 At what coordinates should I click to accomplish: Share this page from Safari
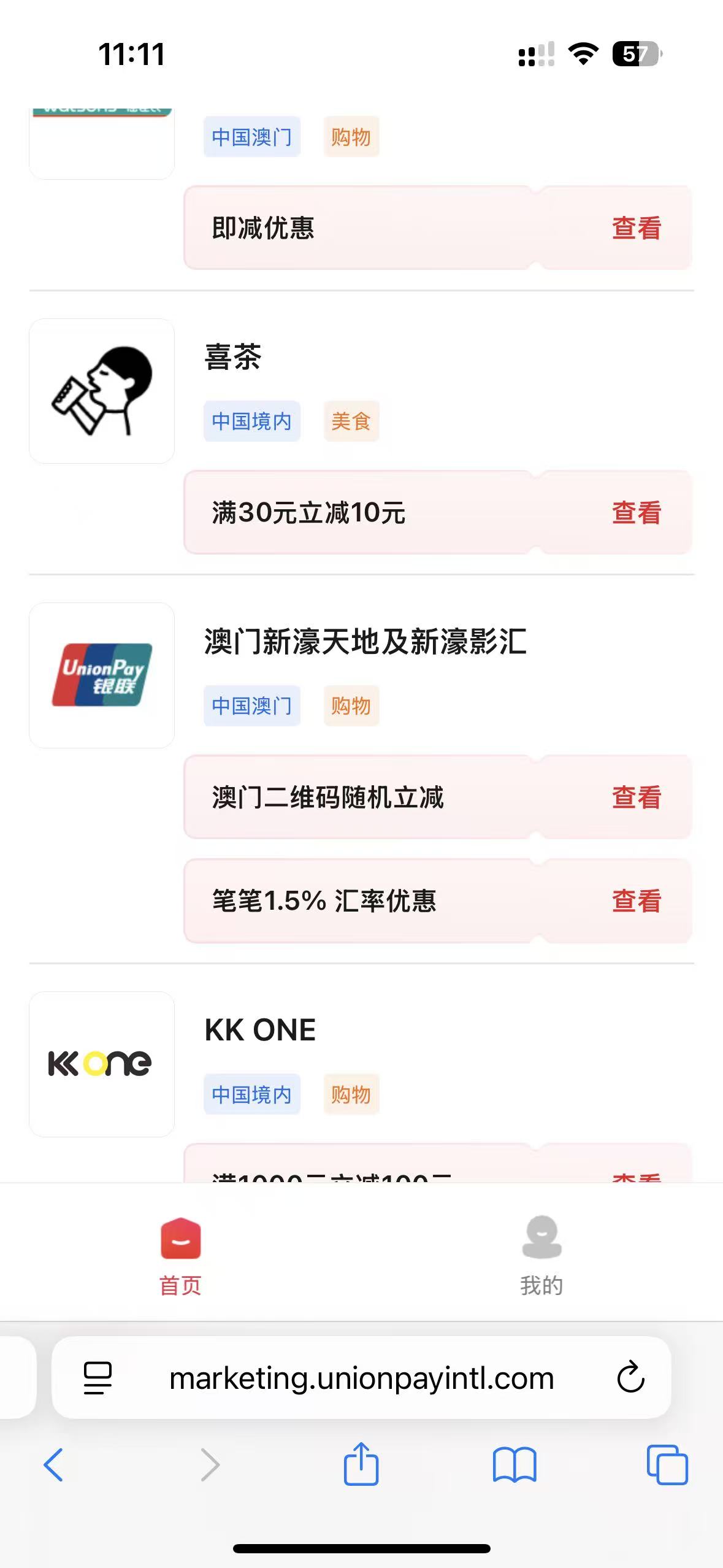coord(361,1464)
